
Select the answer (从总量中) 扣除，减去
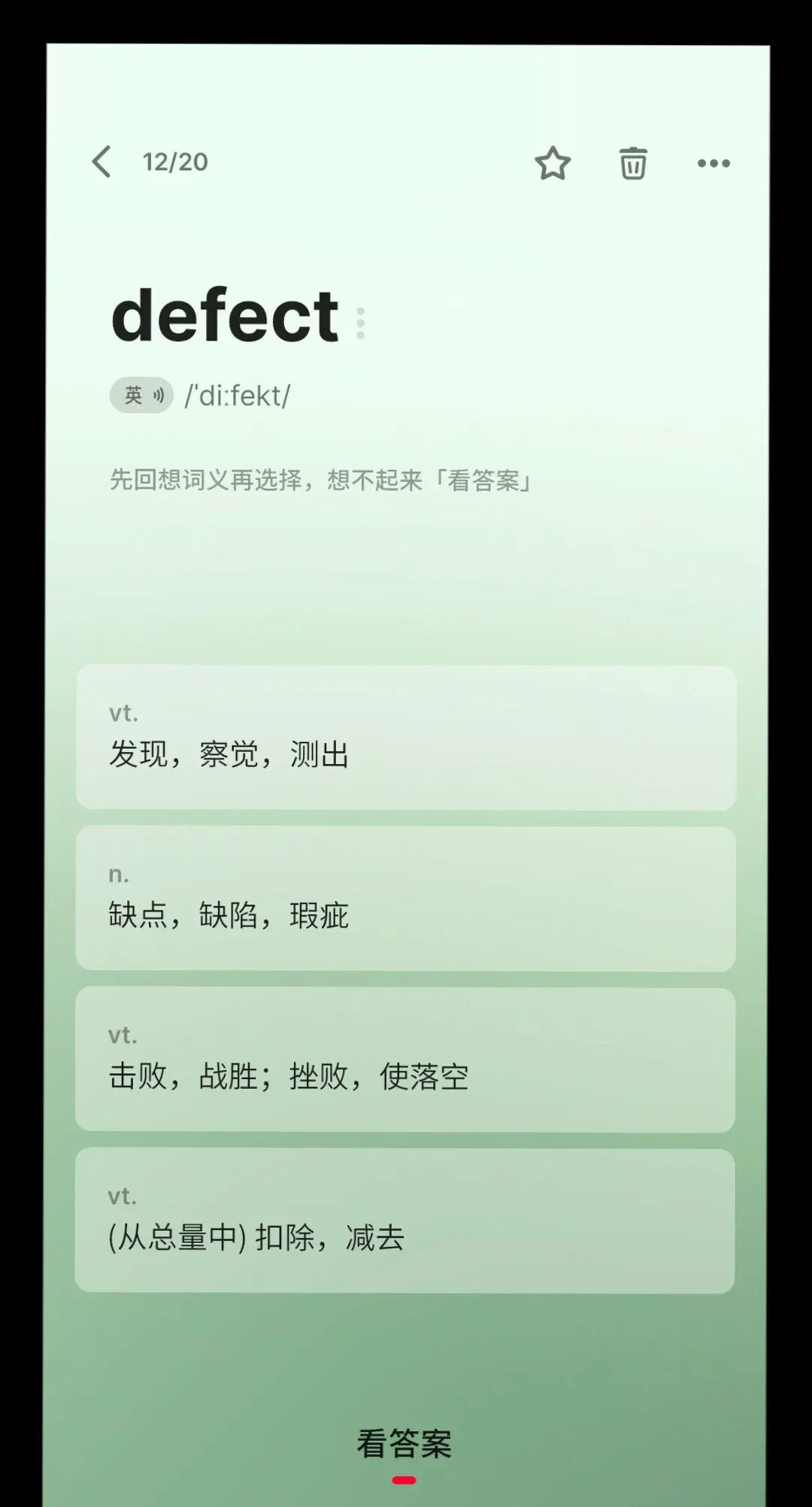tap(405, 1221)
